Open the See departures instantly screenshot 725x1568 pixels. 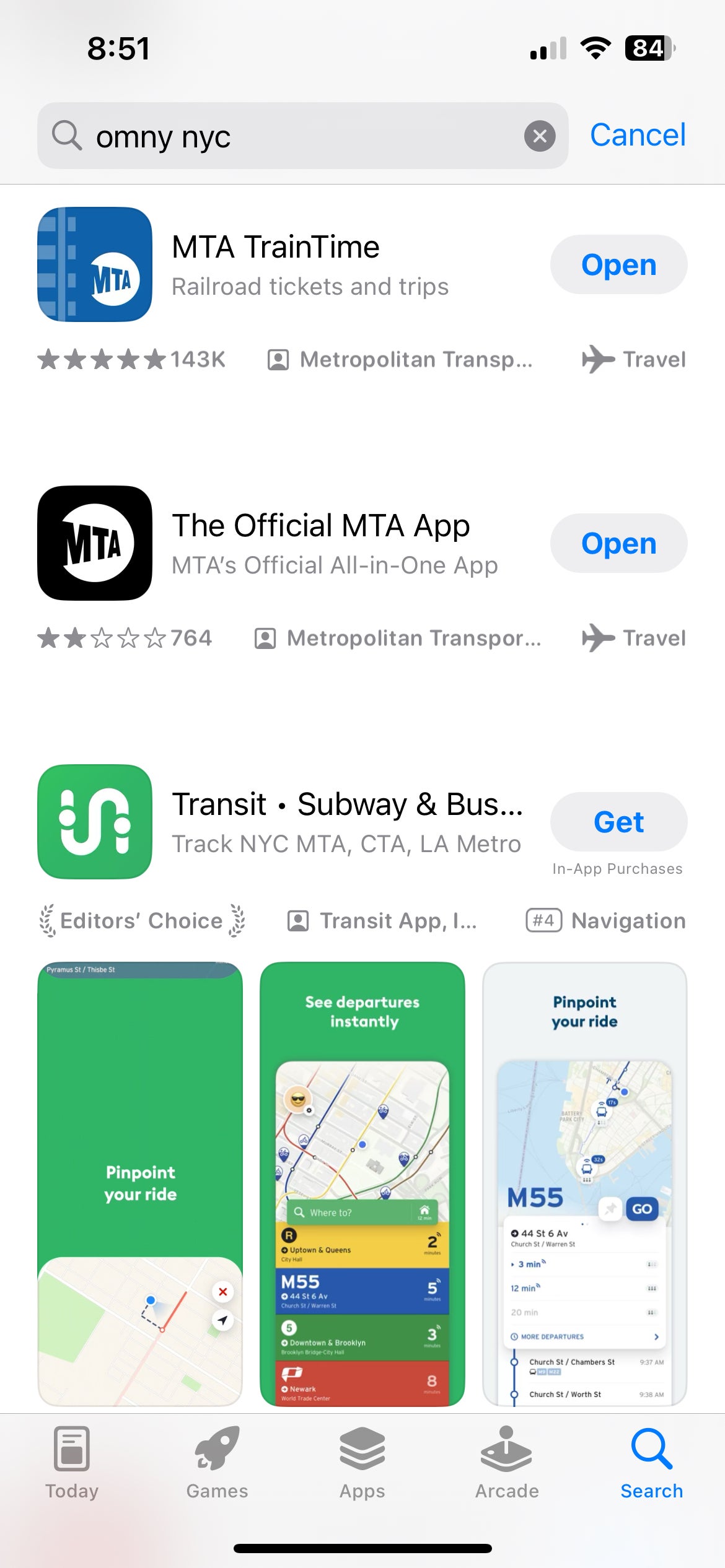point(362,1183)
